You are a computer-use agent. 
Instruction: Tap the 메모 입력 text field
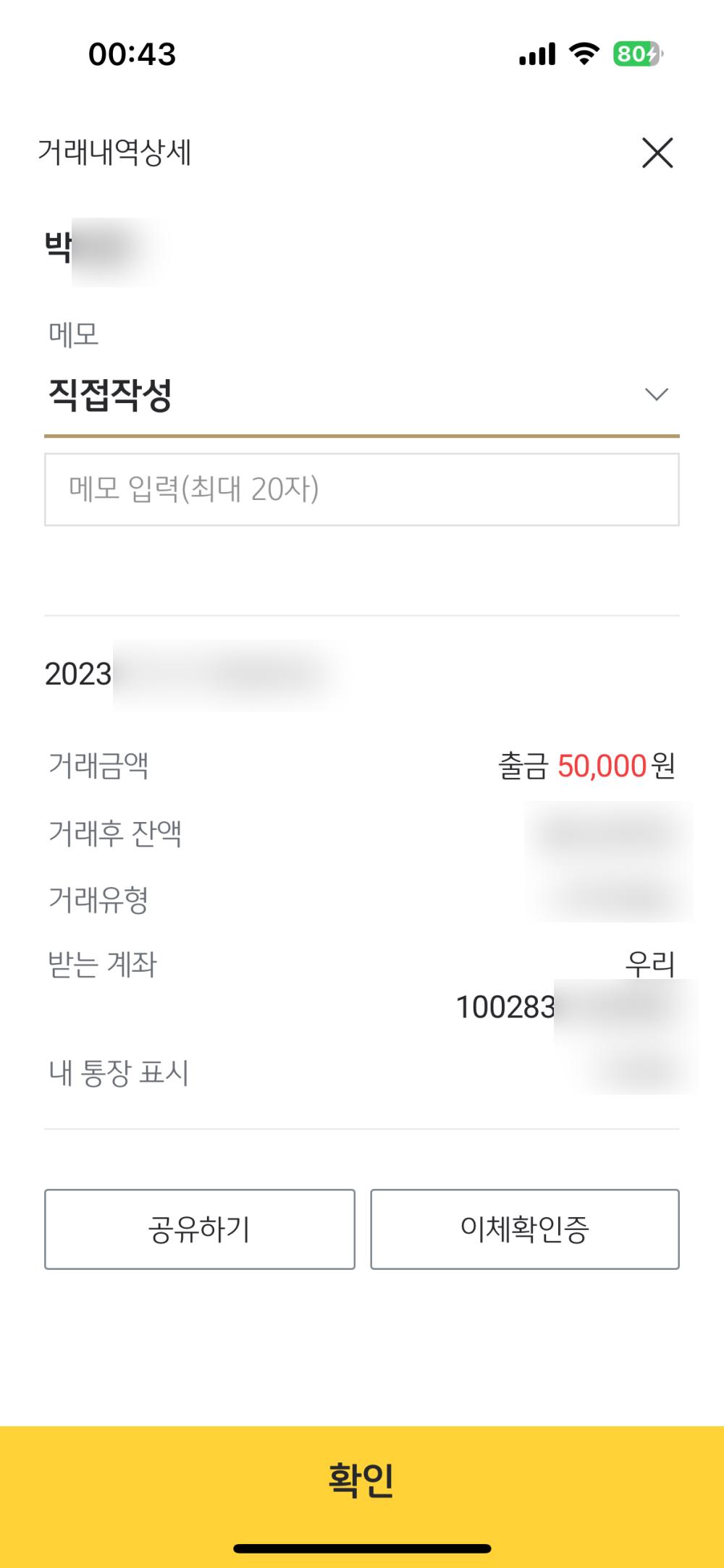click(x=361, y=489)
